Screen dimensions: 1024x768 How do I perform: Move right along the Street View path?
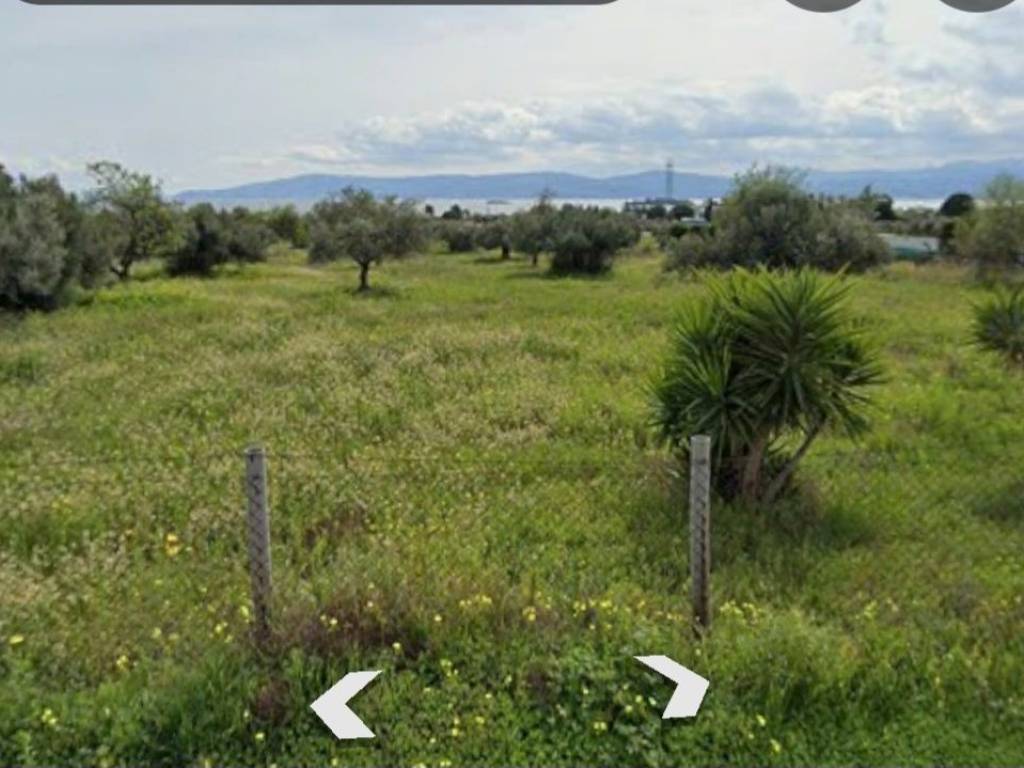677,686
